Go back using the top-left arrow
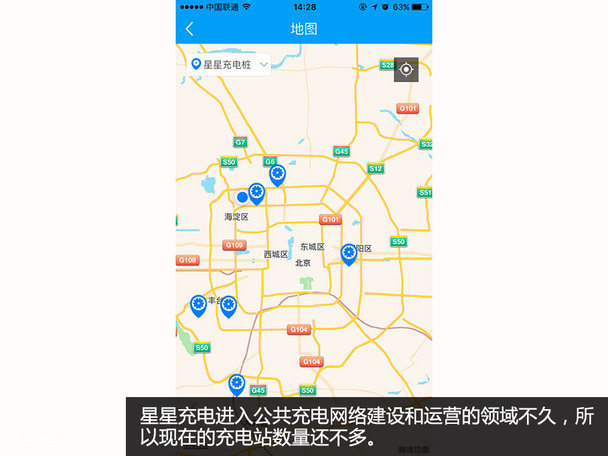 (x=190, y=29)
